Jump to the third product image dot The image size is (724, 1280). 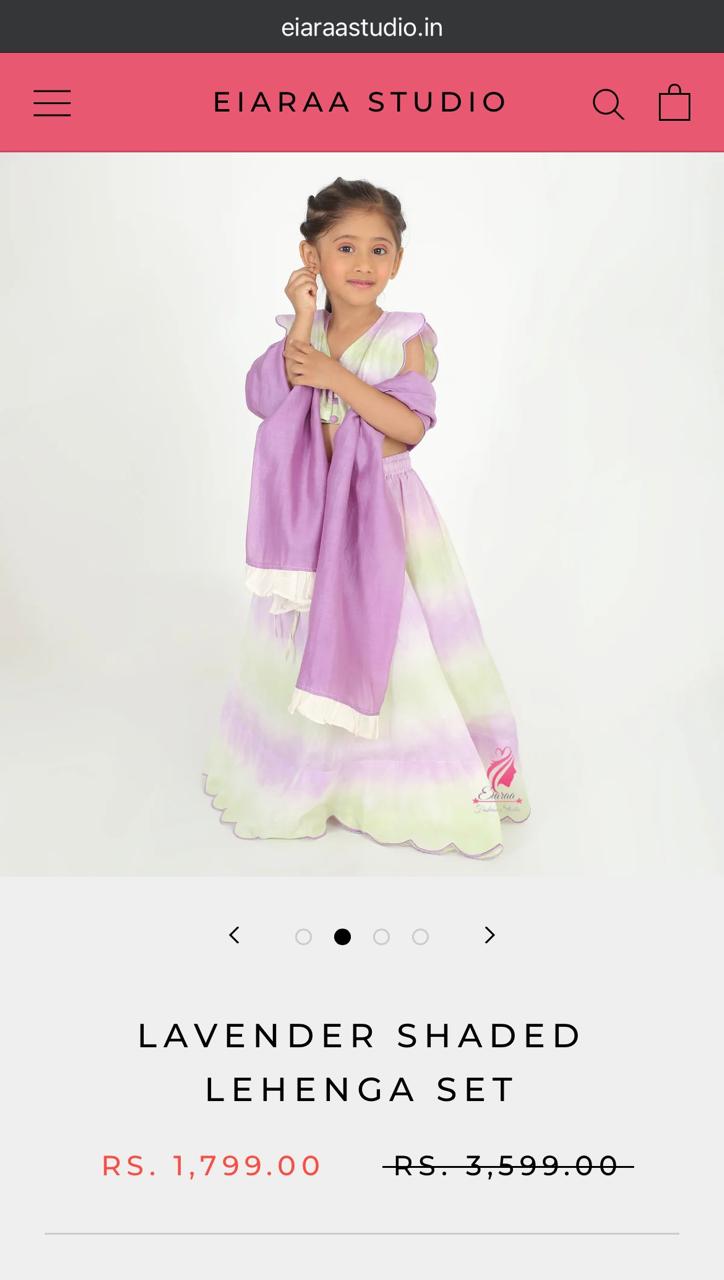381,937
